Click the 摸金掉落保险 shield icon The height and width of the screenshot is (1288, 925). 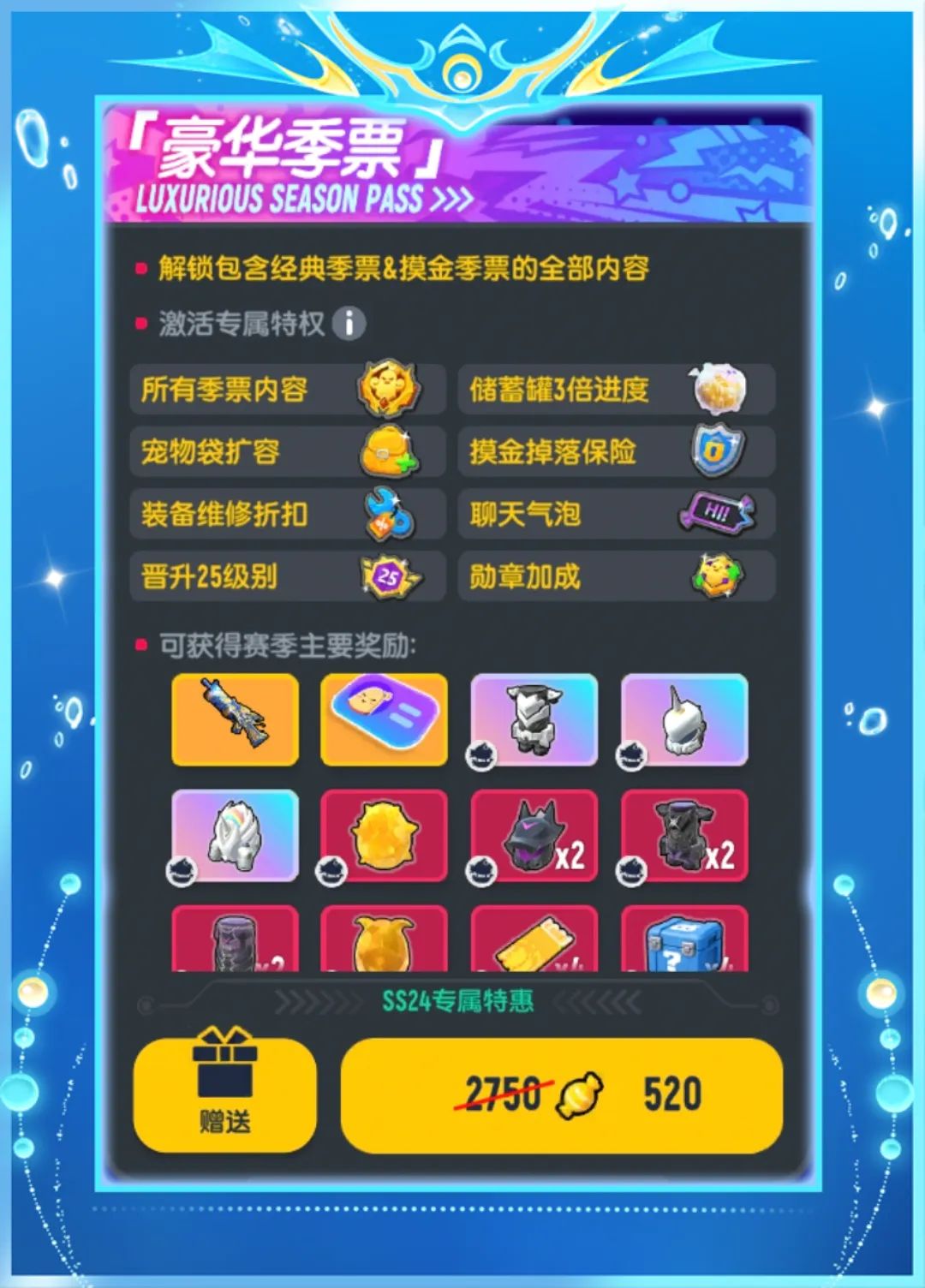716,451
